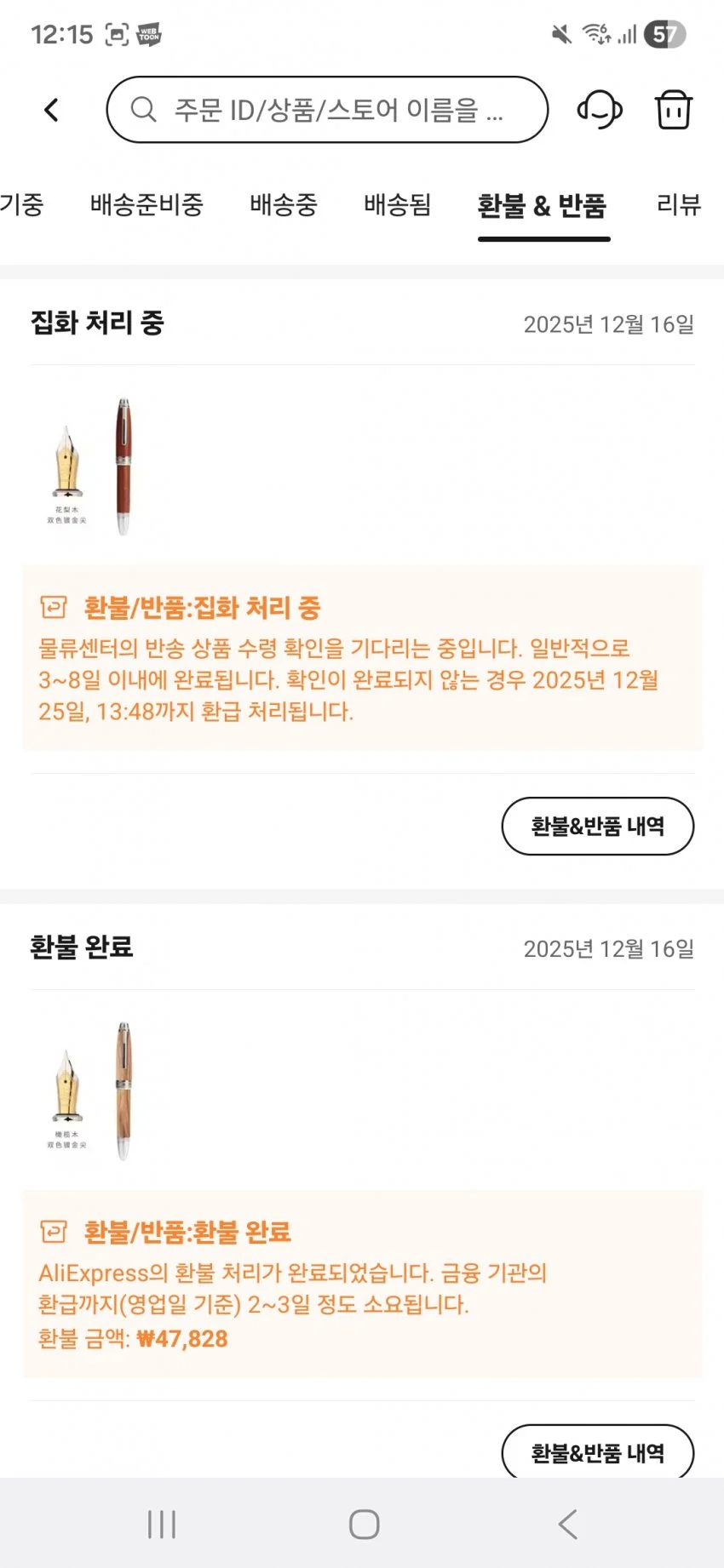Open 환불&반품 내역 for 환불 완료 order

click(597, 1452)
